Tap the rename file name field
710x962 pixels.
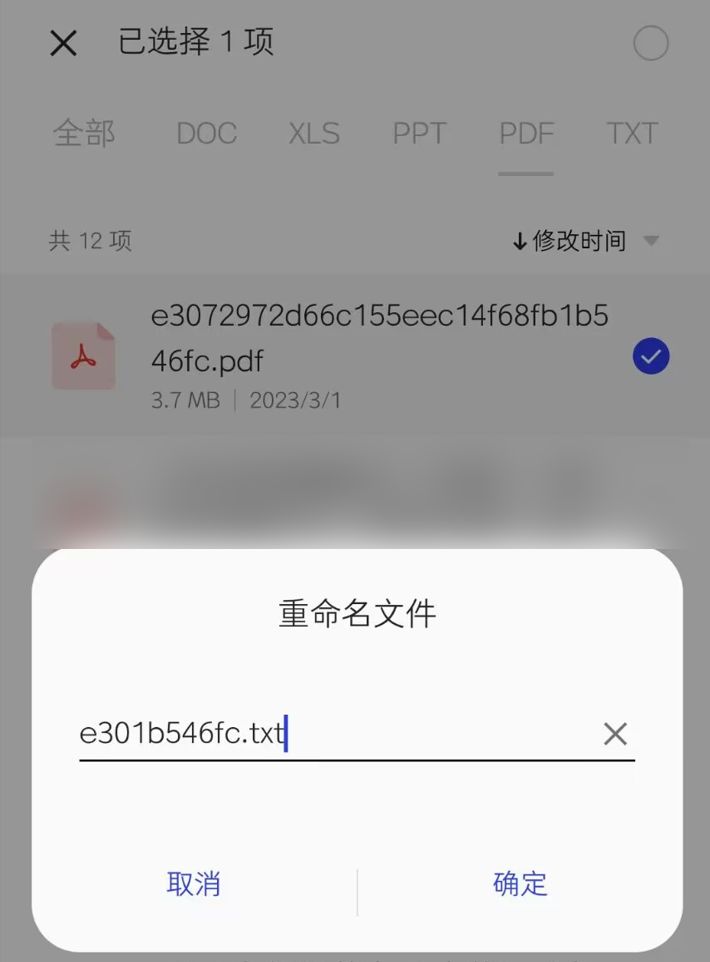click(x=330, y=734)
